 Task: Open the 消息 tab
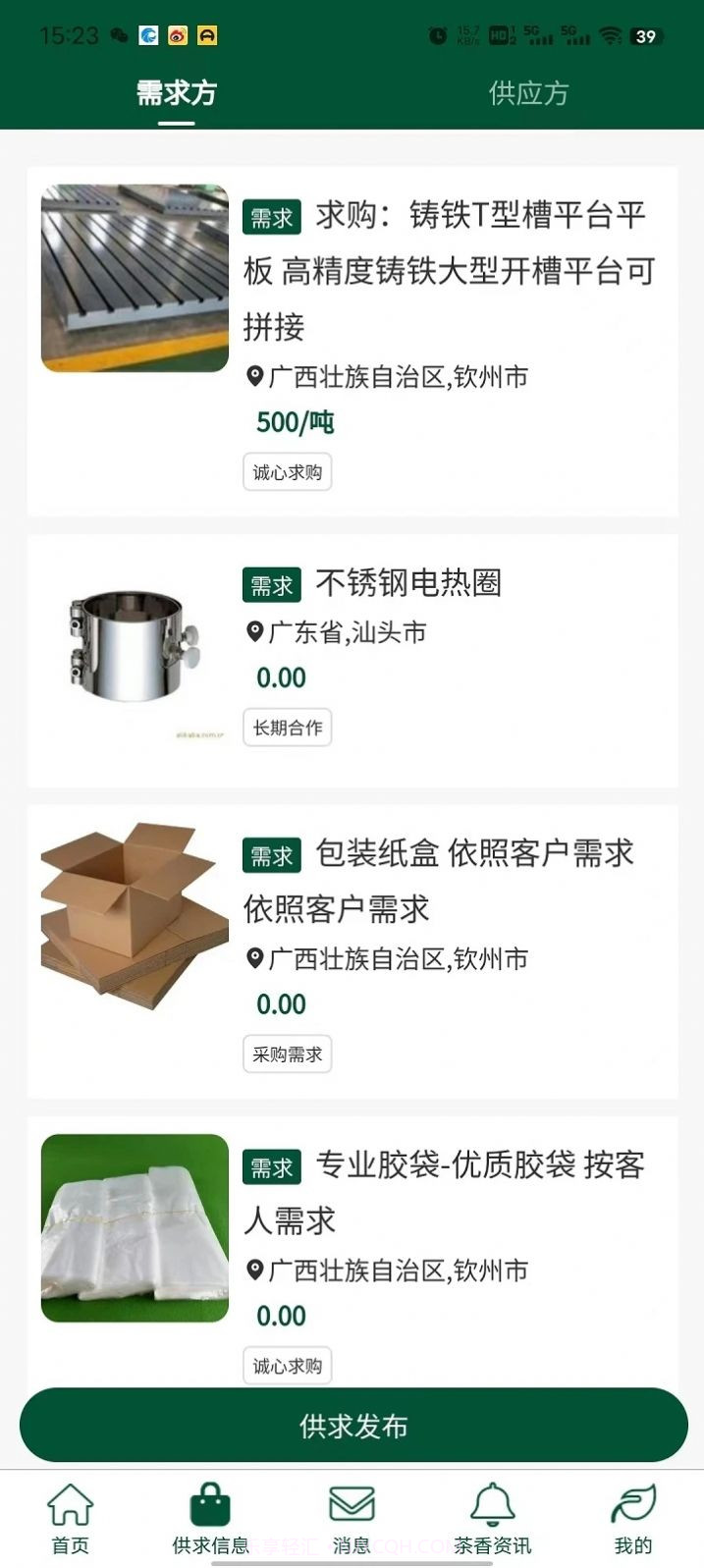tap(352, 1519)
